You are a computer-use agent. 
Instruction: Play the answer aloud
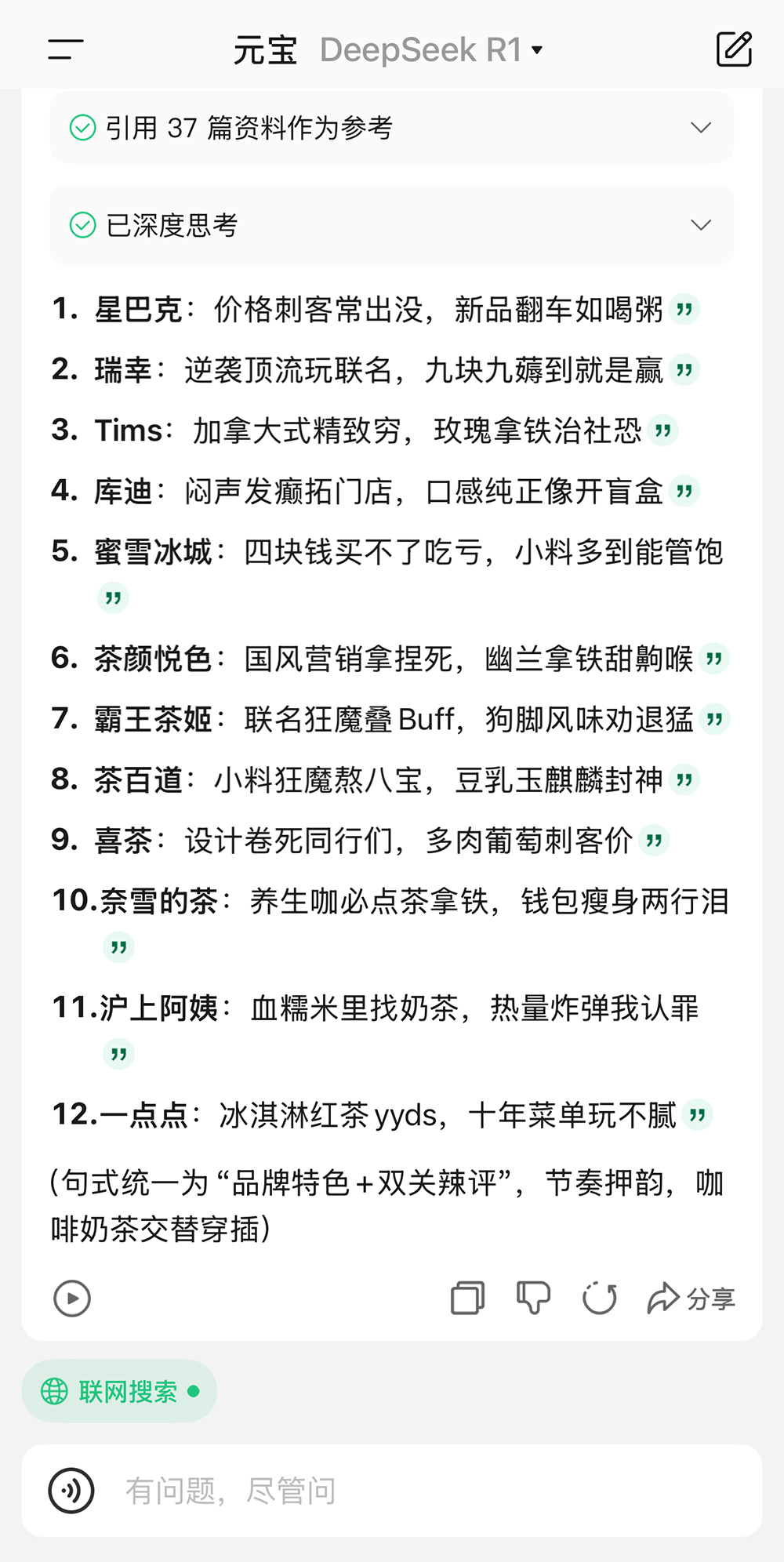(72, 1299)
